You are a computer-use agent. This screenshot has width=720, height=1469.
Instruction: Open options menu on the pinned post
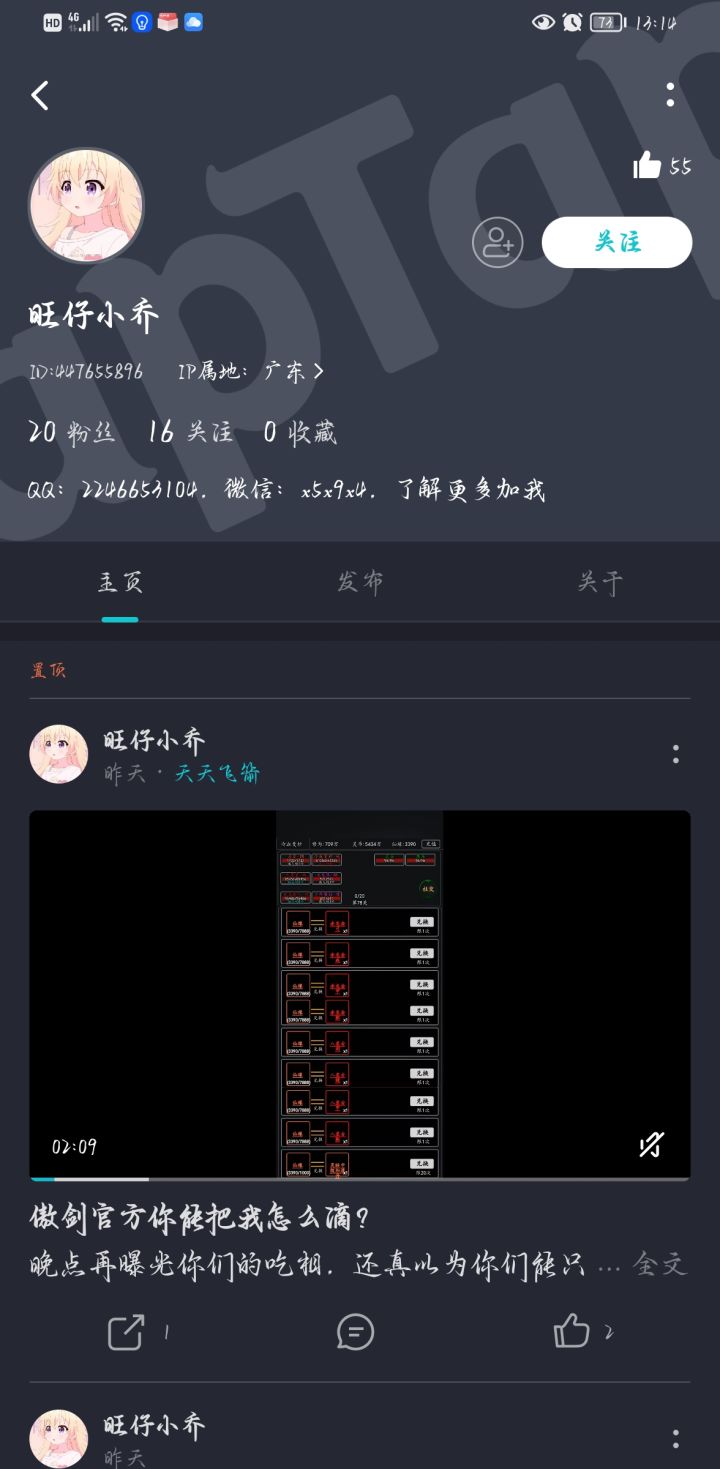pos(677,753)
